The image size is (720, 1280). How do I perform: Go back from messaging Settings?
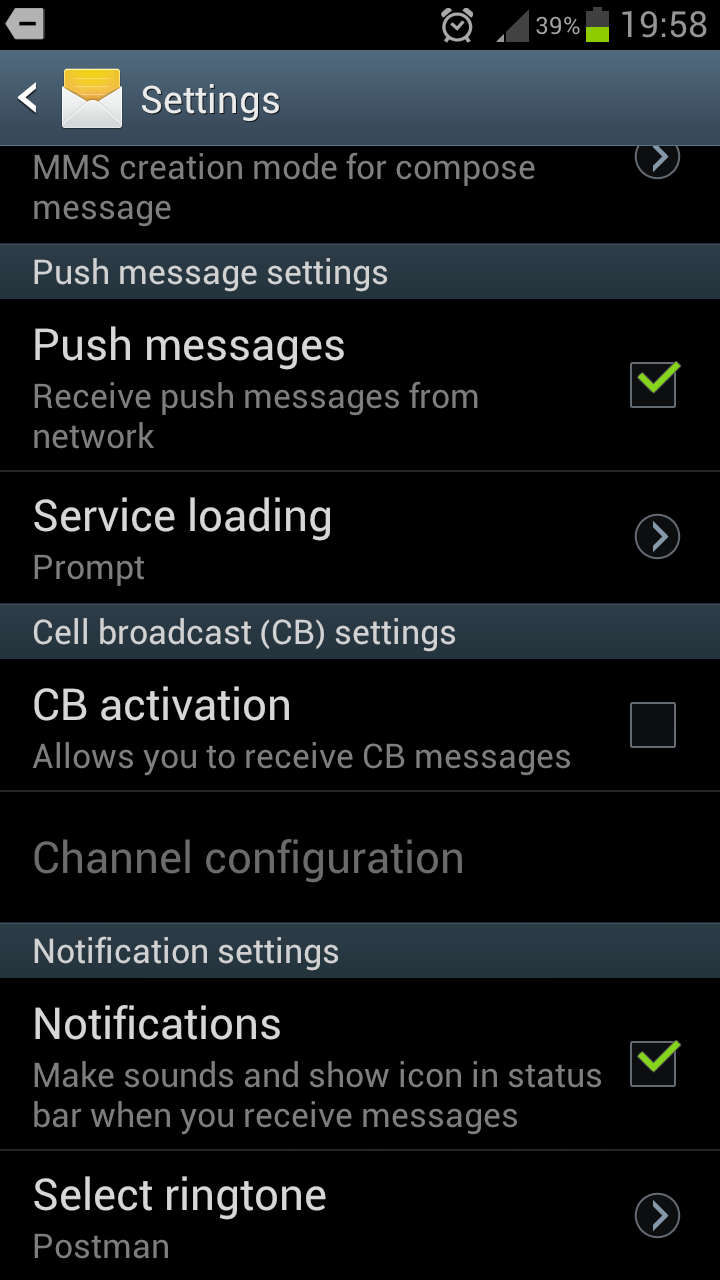pyautogui.click(x=30, y=98)
